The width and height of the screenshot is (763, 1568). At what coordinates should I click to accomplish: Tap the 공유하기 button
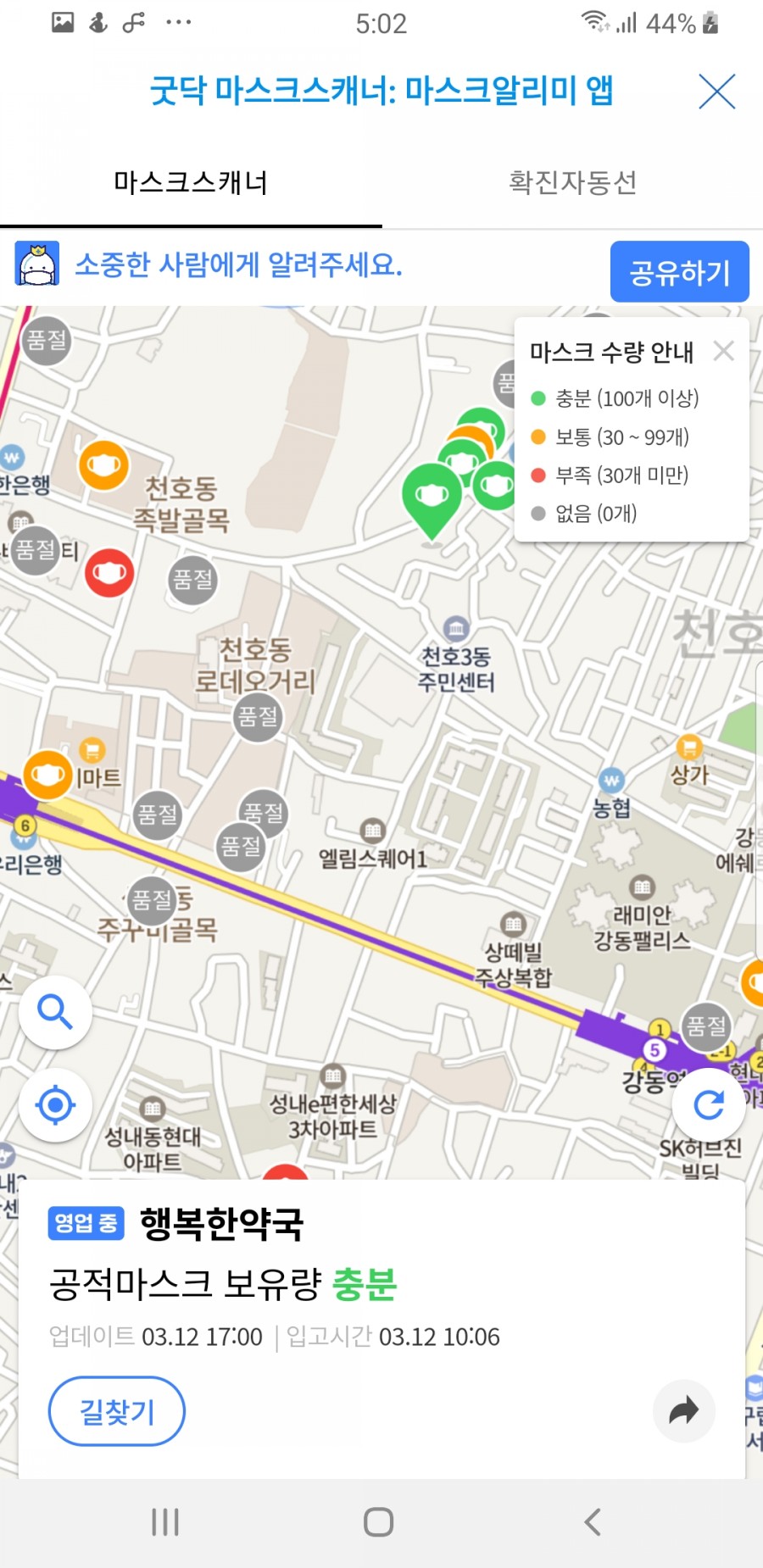pos(679,271)
